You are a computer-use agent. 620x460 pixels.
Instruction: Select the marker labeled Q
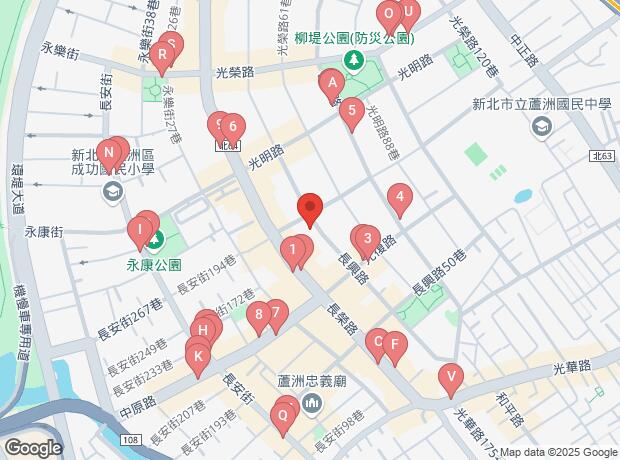coord(283,413)
